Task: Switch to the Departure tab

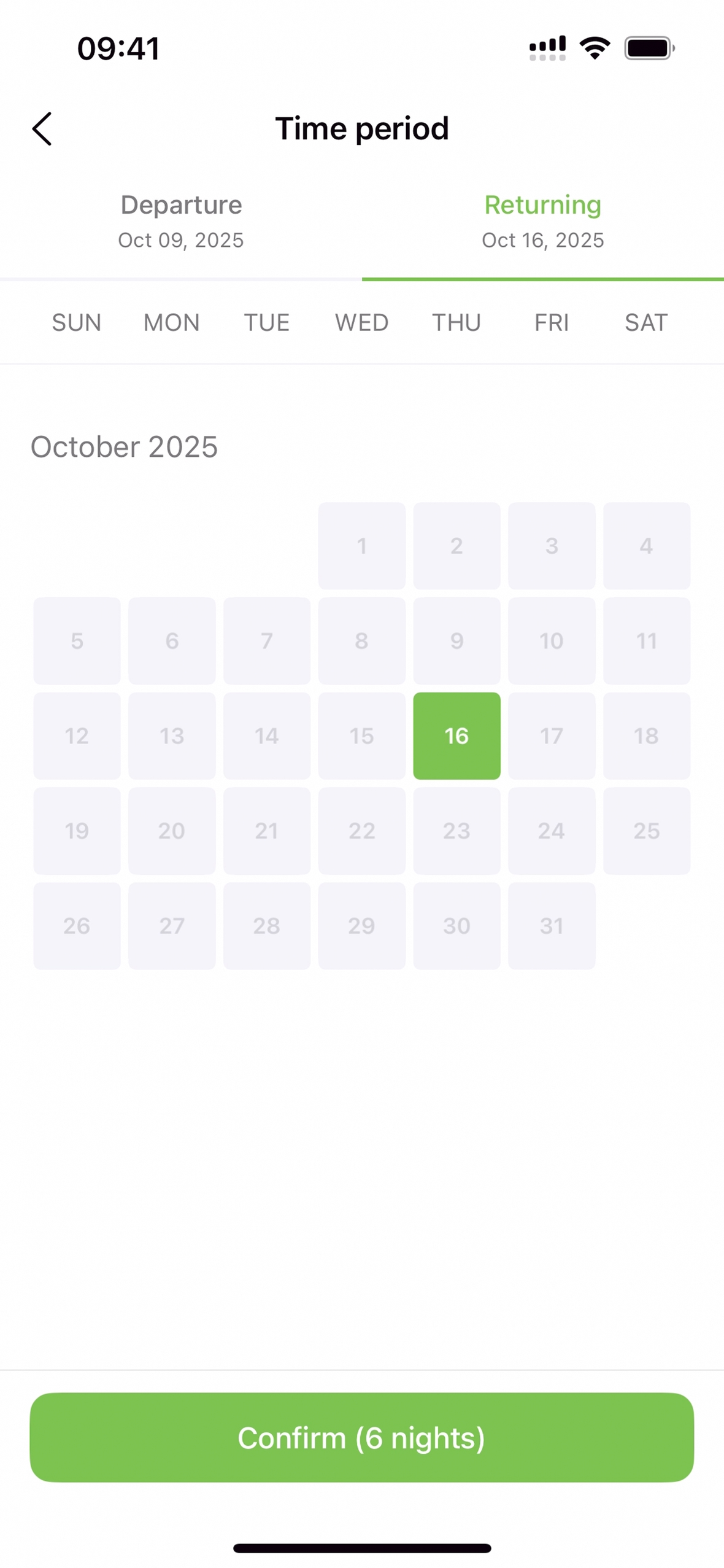Action: (x=181, y=221)
